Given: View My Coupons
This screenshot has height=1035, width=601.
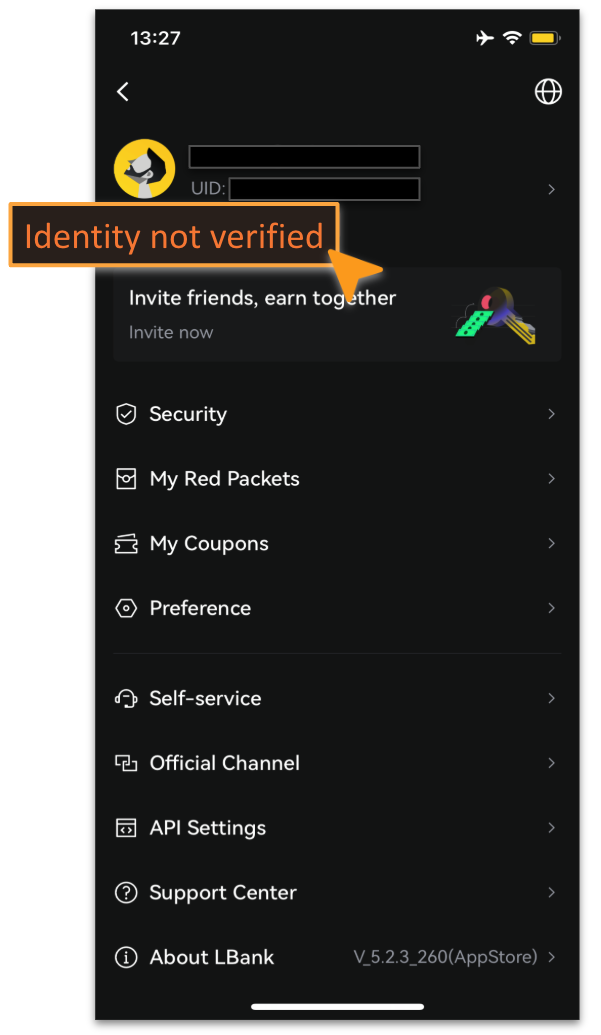Looking at the screenshot, I should tap(337, 543).
